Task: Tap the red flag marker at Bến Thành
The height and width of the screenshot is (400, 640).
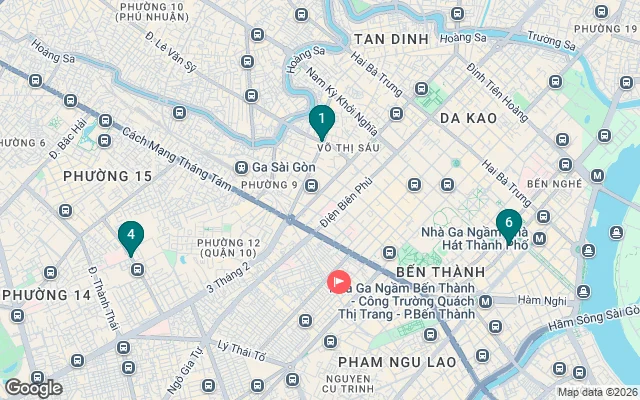Action: [339, 283]
